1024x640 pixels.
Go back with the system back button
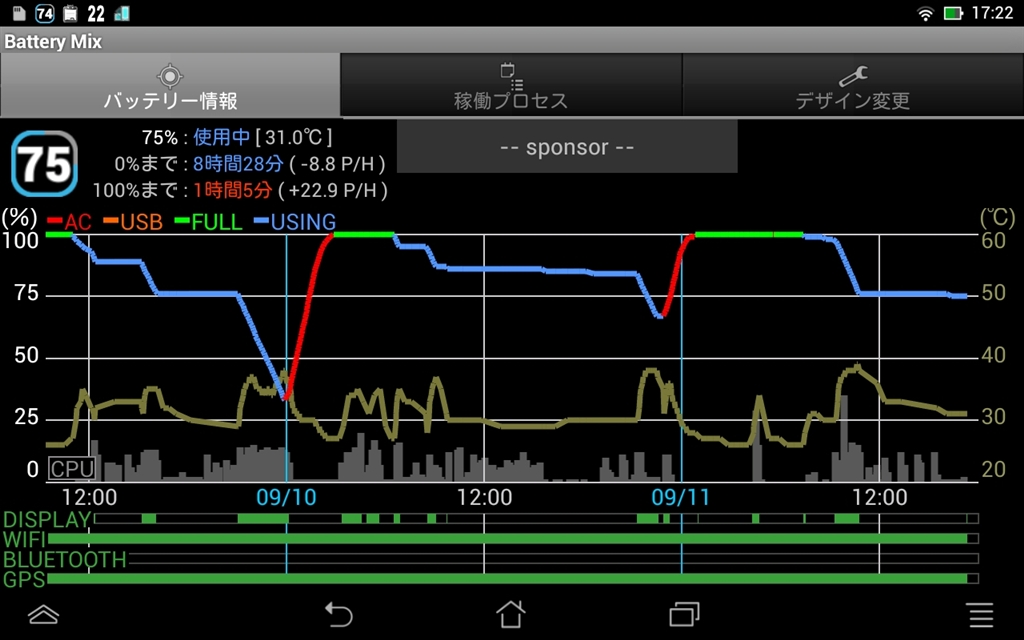coord(340,613)
